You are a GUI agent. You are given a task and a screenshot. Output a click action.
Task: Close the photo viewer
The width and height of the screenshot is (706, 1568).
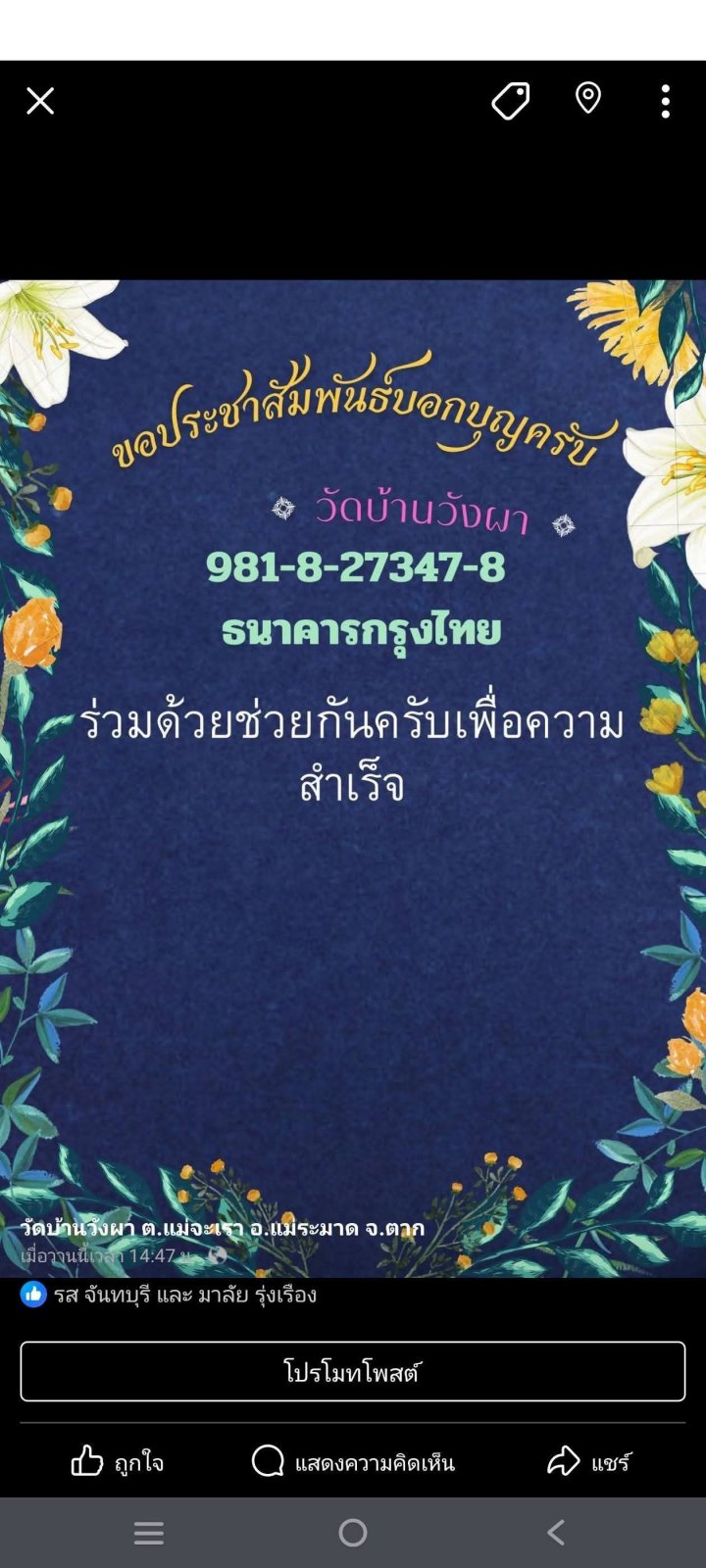point(40,101)
